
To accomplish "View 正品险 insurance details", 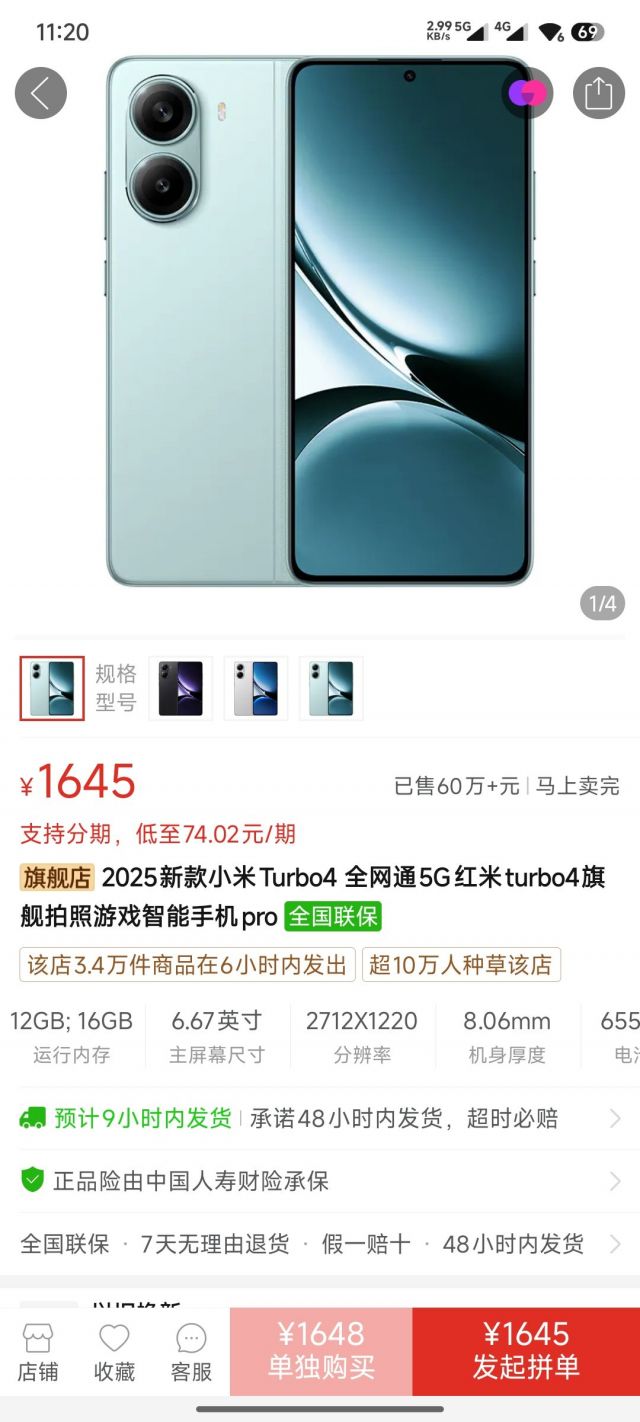I will click(x=320, y=1181).
